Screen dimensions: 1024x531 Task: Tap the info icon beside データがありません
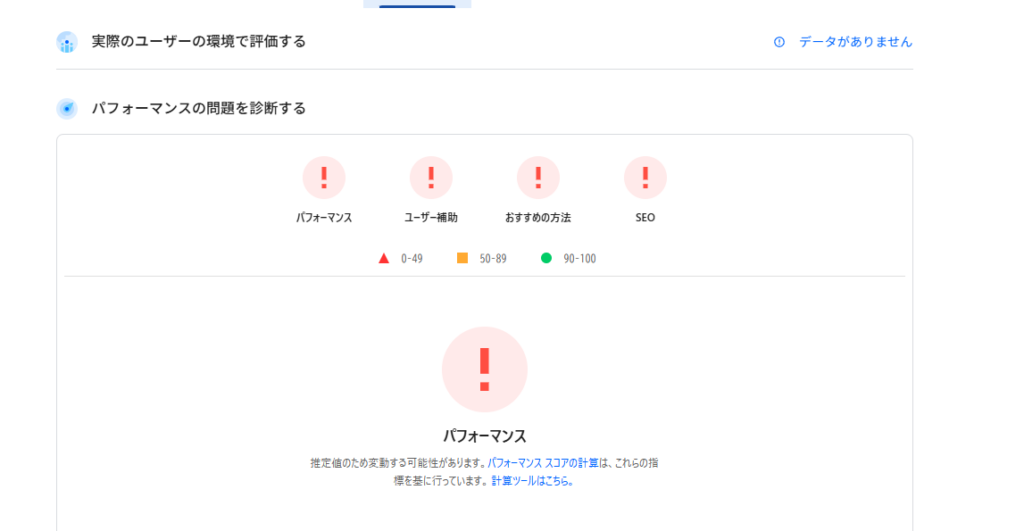tap(779, 42)
